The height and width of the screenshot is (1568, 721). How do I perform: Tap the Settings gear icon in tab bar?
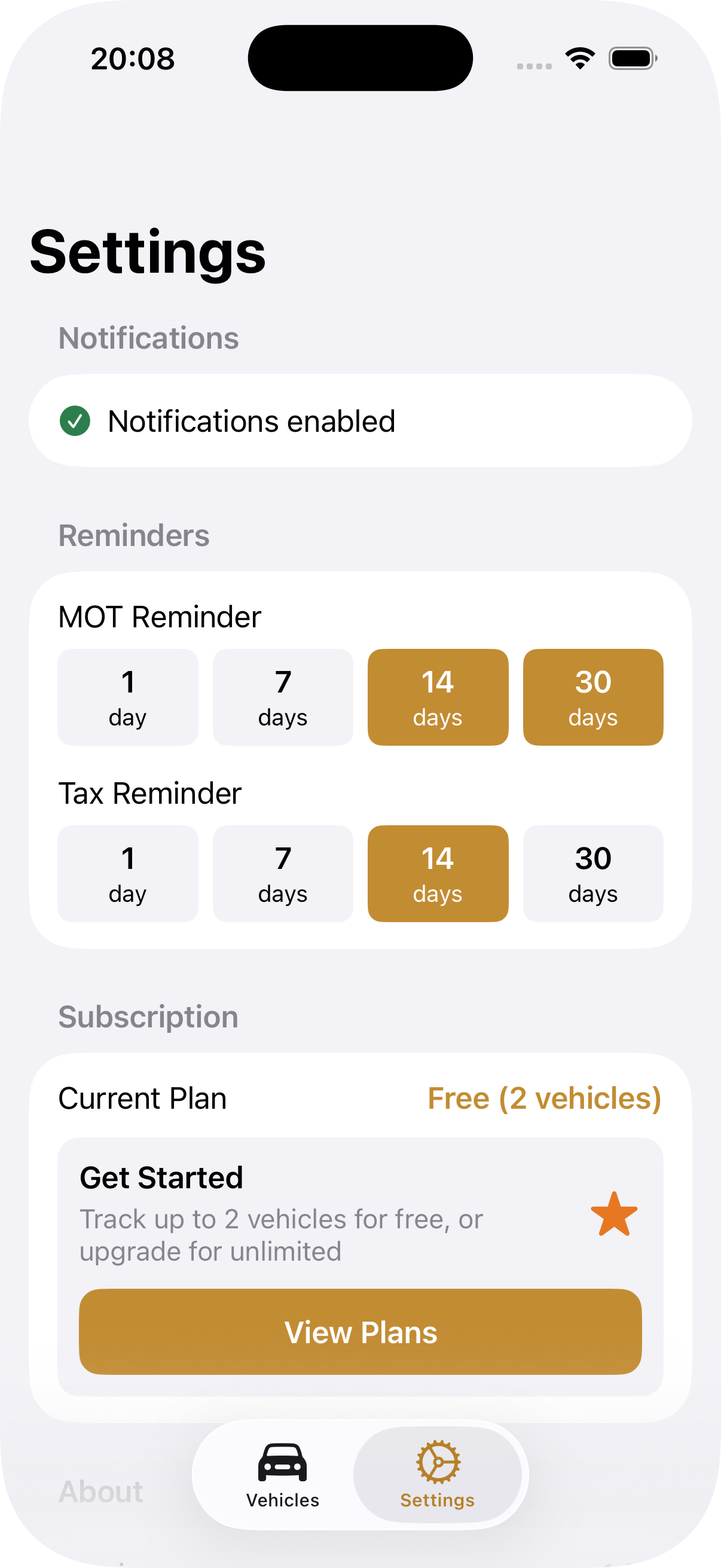click(438, 1461)
